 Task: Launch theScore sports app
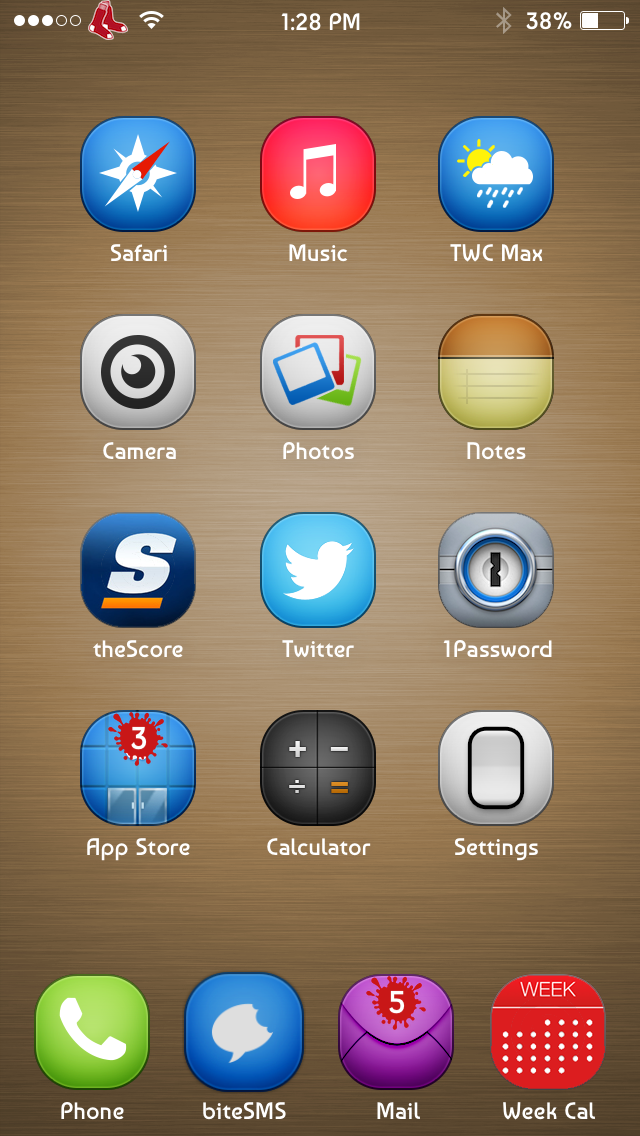pos(138,571)
